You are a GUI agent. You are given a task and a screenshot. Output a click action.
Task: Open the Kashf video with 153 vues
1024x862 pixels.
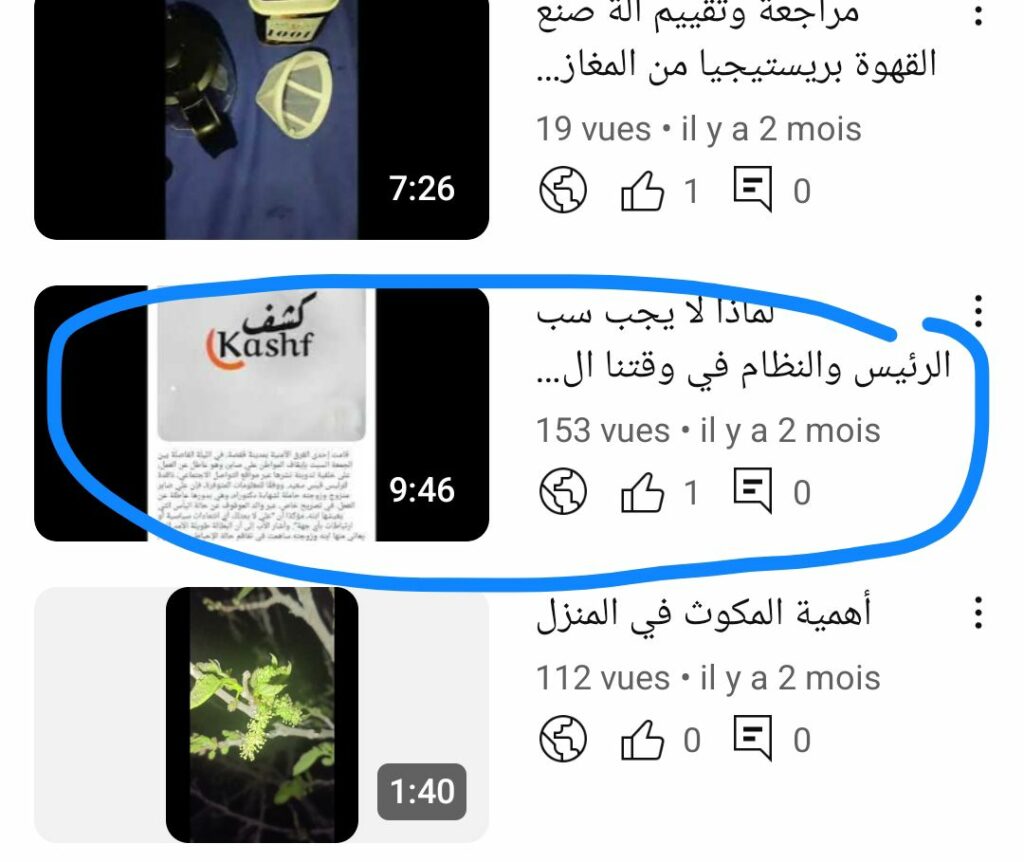click(x=261, y=413)
